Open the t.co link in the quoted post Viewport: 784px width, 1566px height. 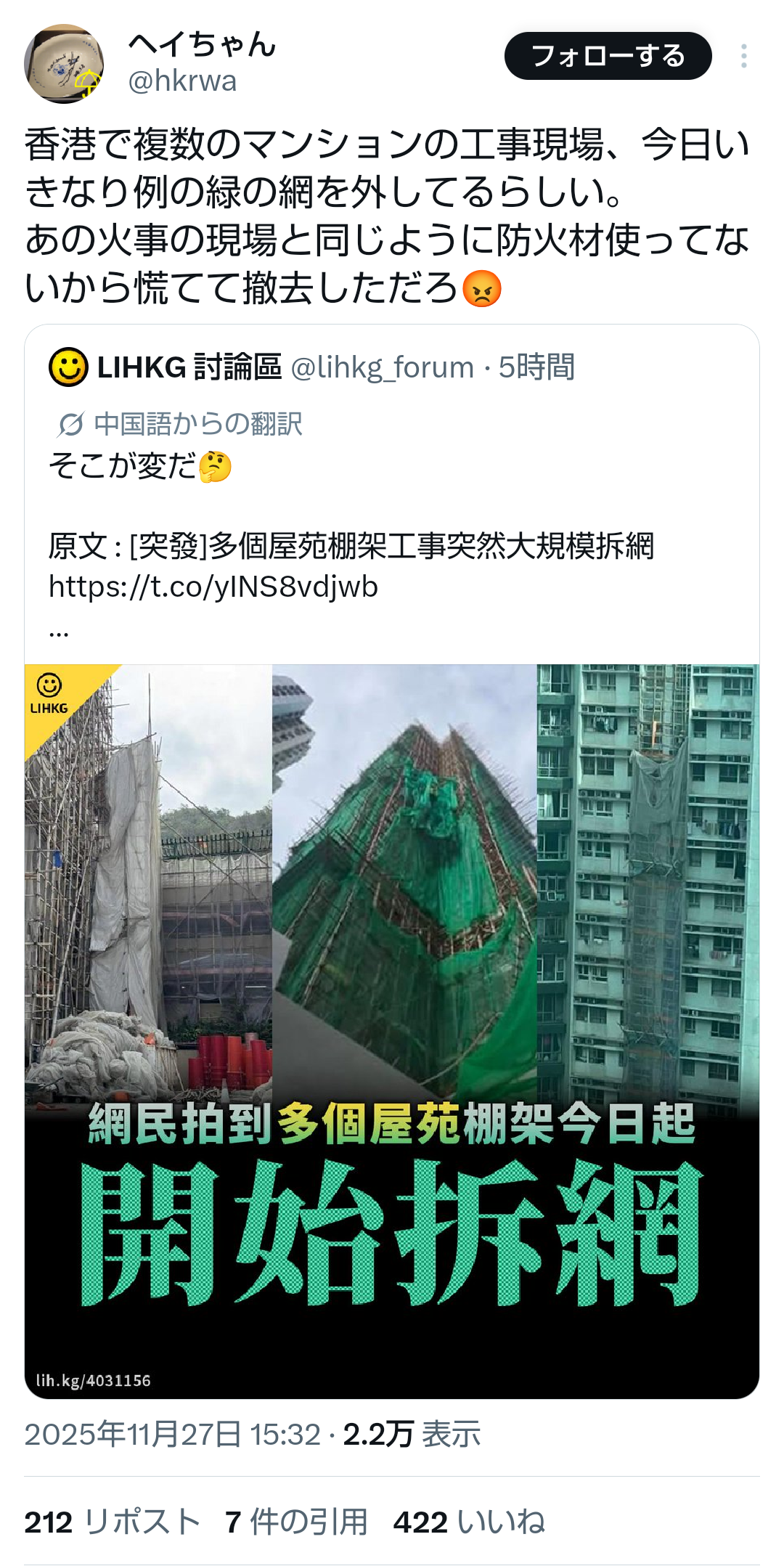tap(213, 587)
